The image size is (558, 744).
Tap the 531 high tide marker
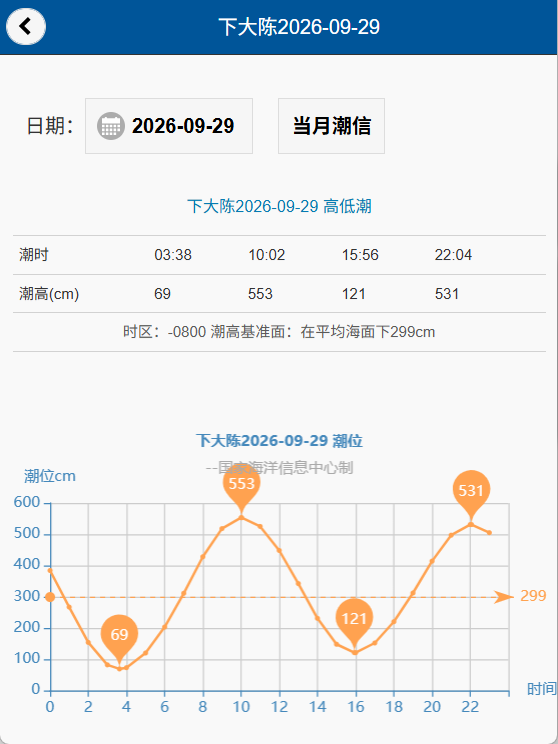point(471,494)
